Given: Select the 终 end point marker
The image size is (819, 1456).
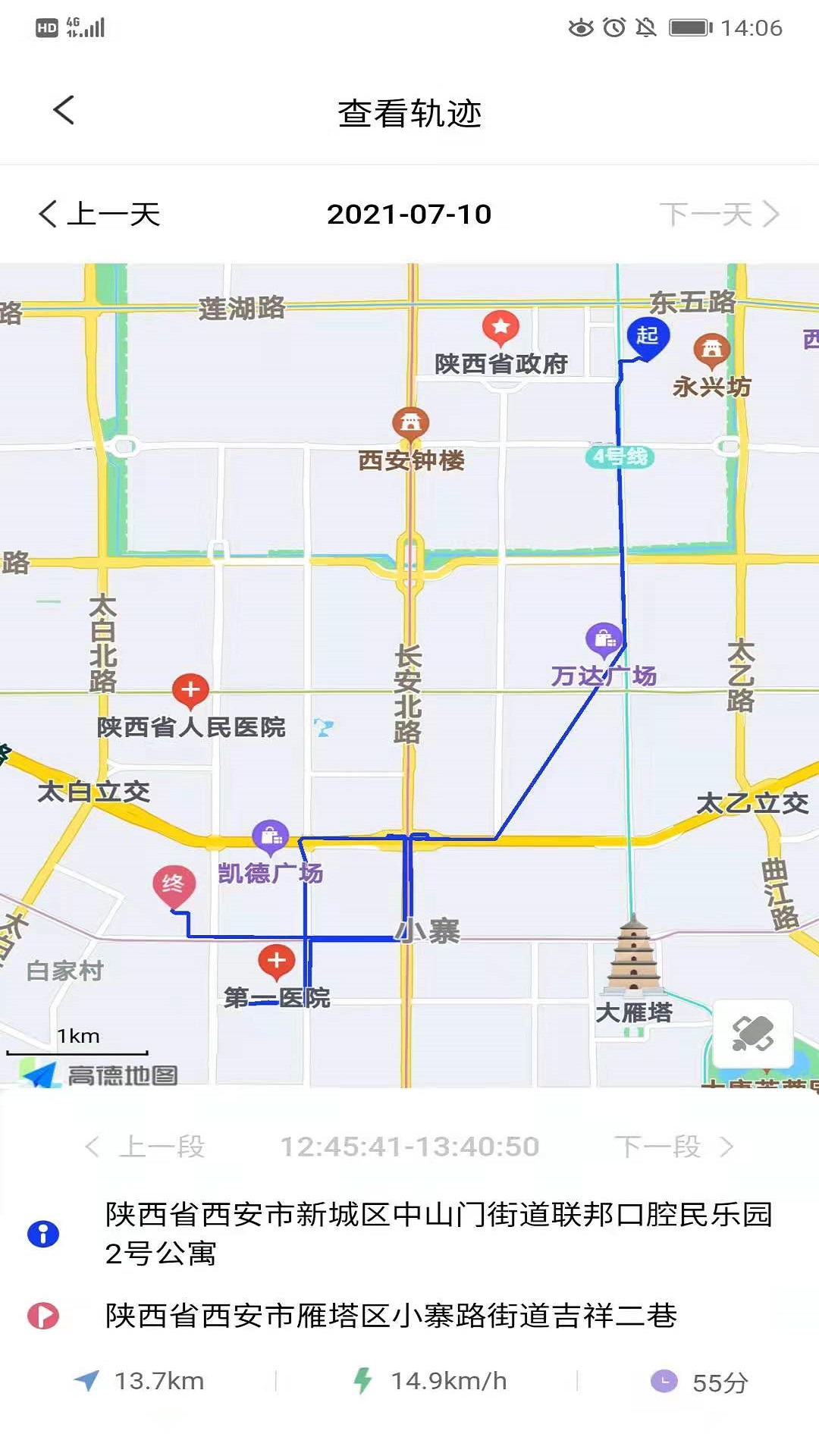Looking at the screenshot, I should coord(173,883).
